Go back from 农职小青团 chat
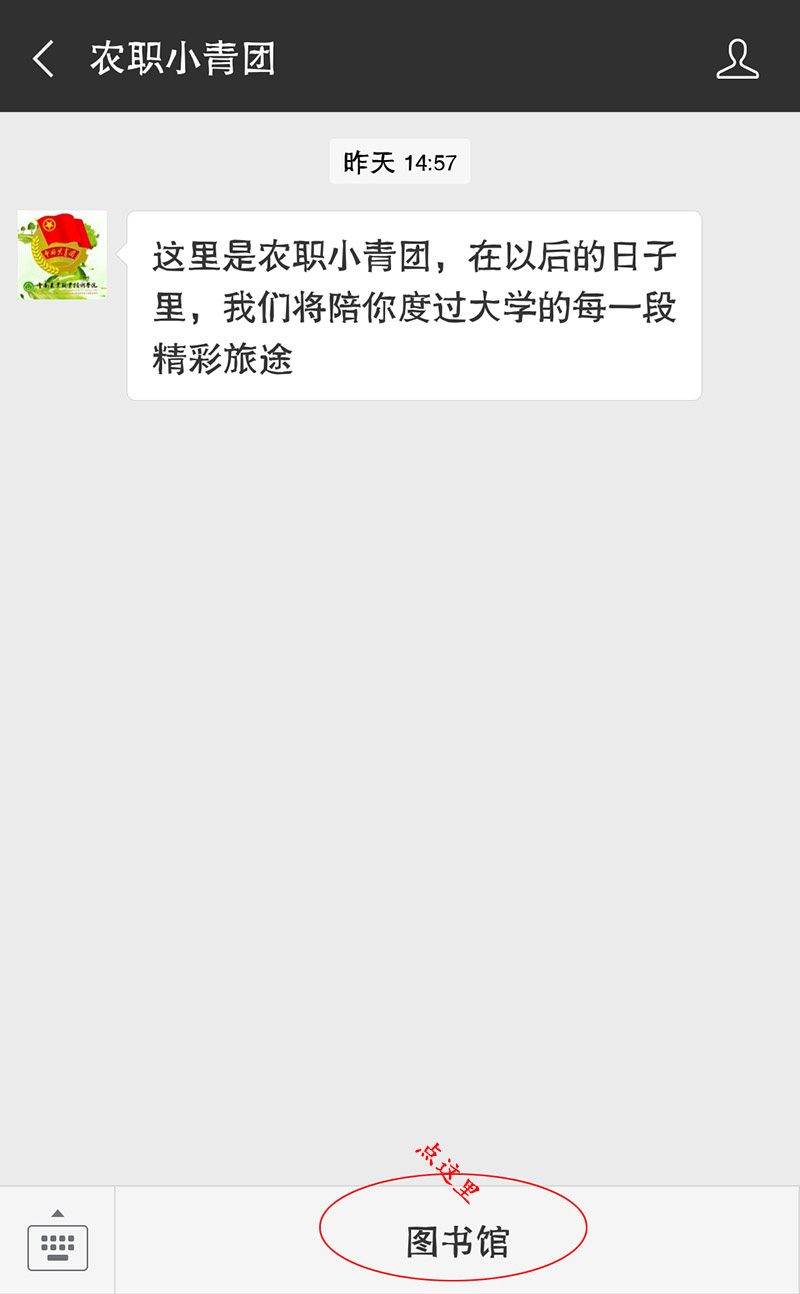The width and height of the screenshot is (800, 1294). (43, 59)
